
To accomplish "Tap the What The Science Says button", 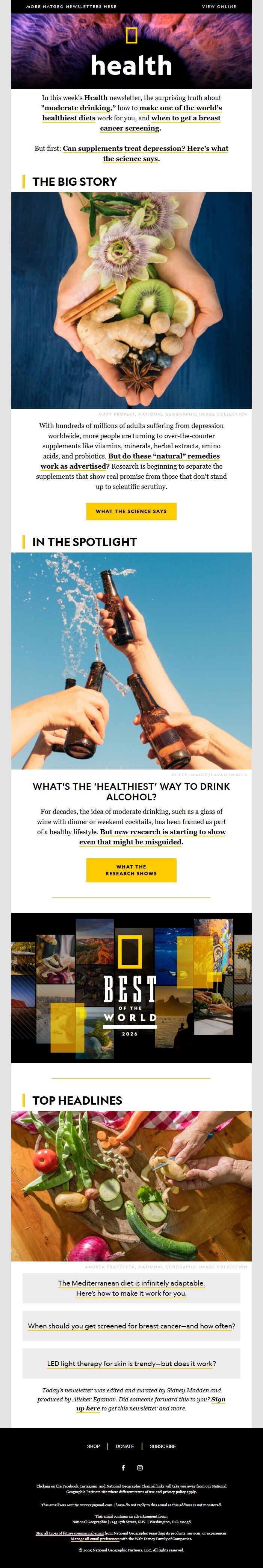I will tap(131, 511).
